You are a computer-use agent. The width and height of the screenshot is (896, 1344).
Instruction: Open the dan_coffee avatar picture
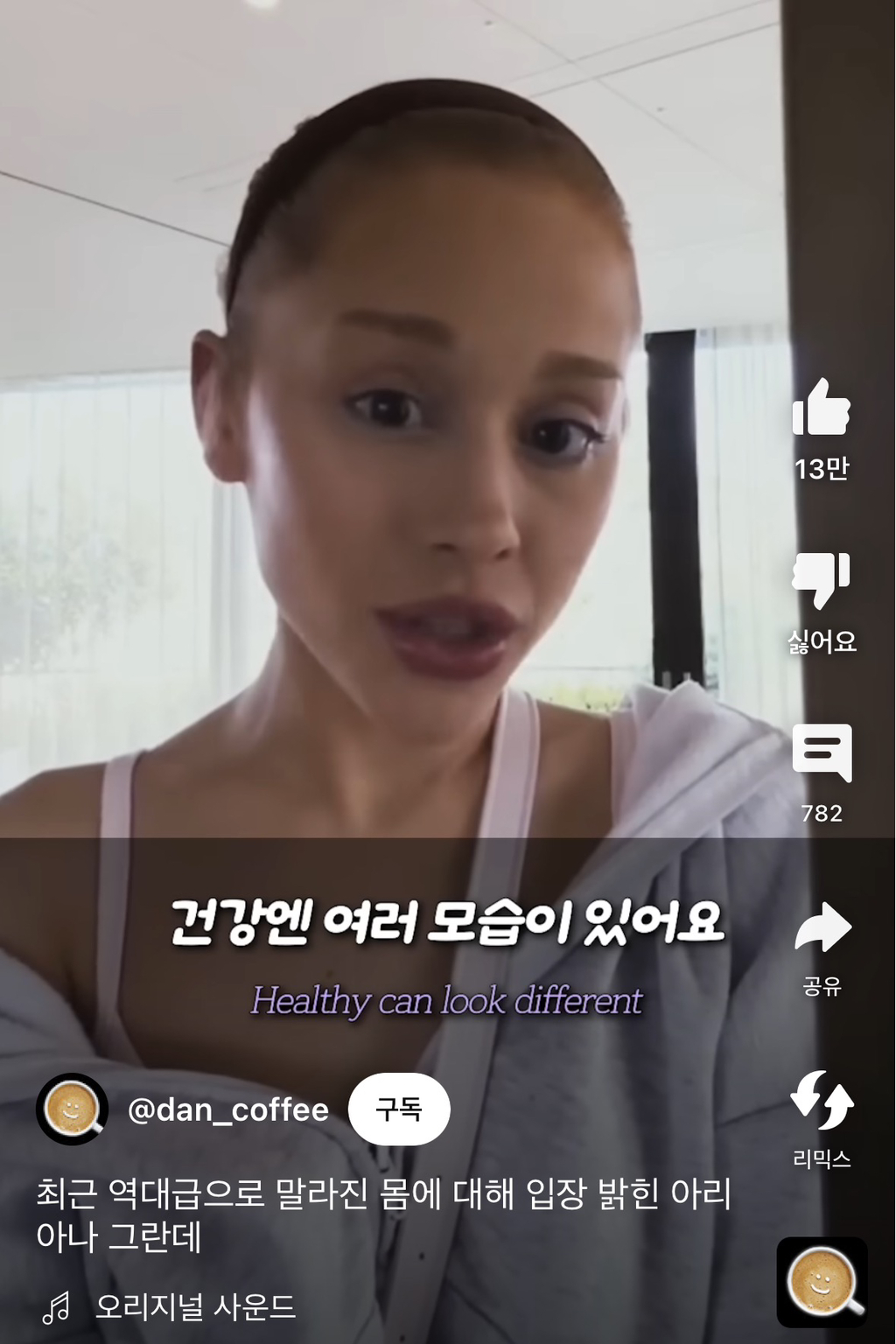click(72, 1109)
